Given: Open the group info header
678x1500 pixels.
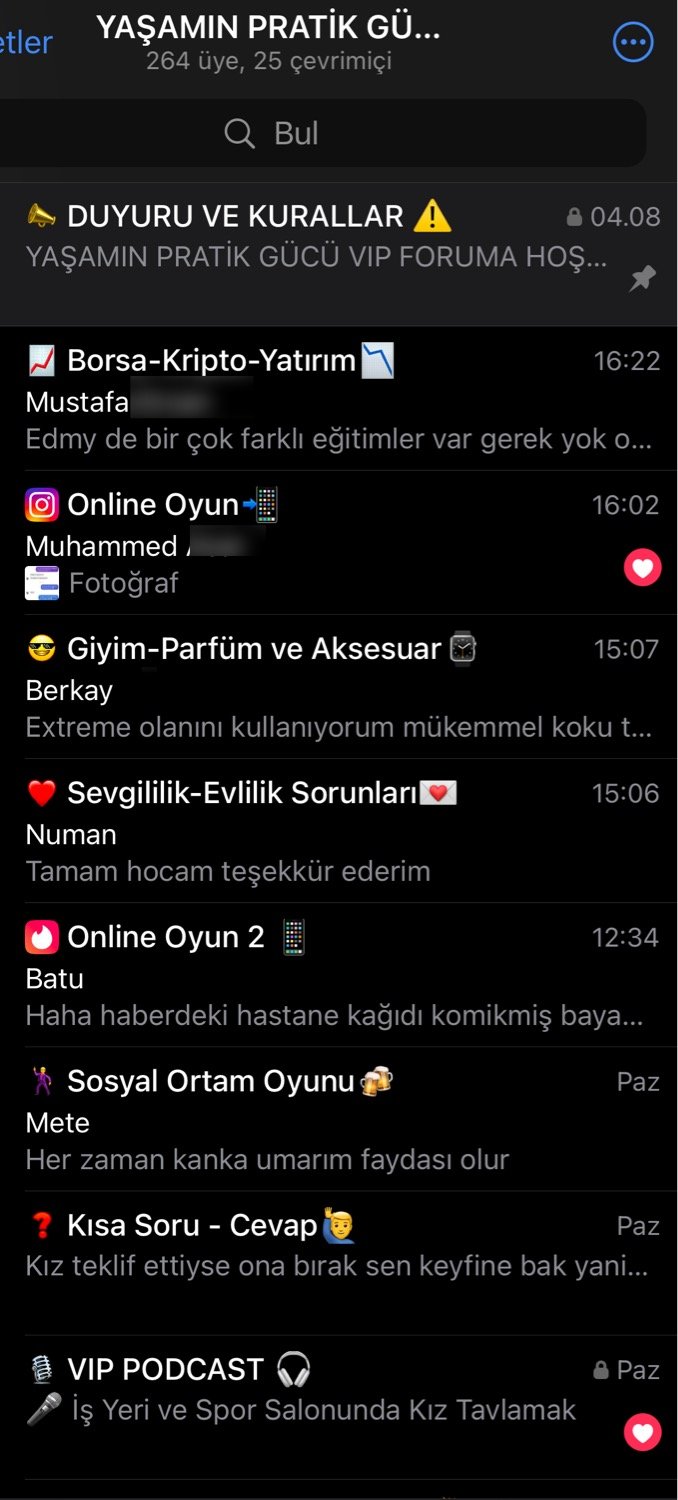Looking at the screenshot, I should 268,42.
